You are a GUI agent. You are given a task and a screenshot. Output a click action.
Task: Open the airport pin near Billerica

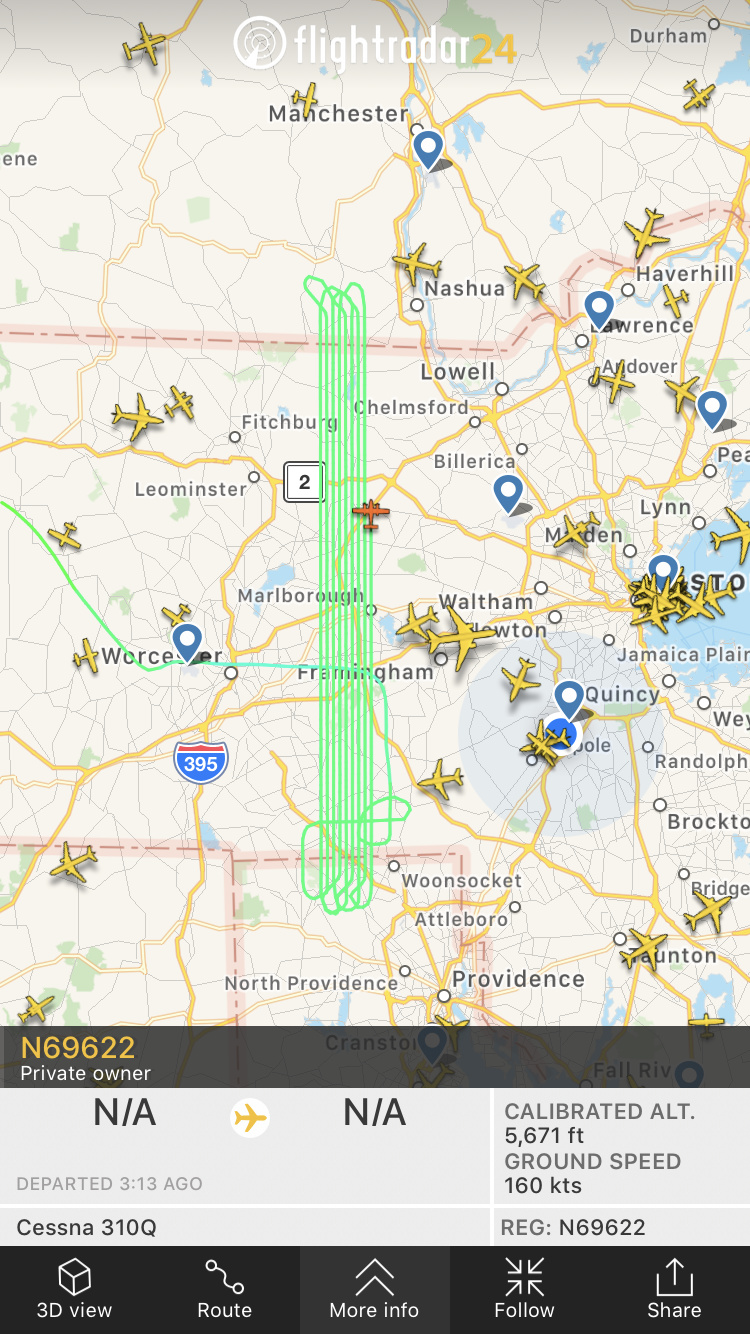click(x=509, y=492)
